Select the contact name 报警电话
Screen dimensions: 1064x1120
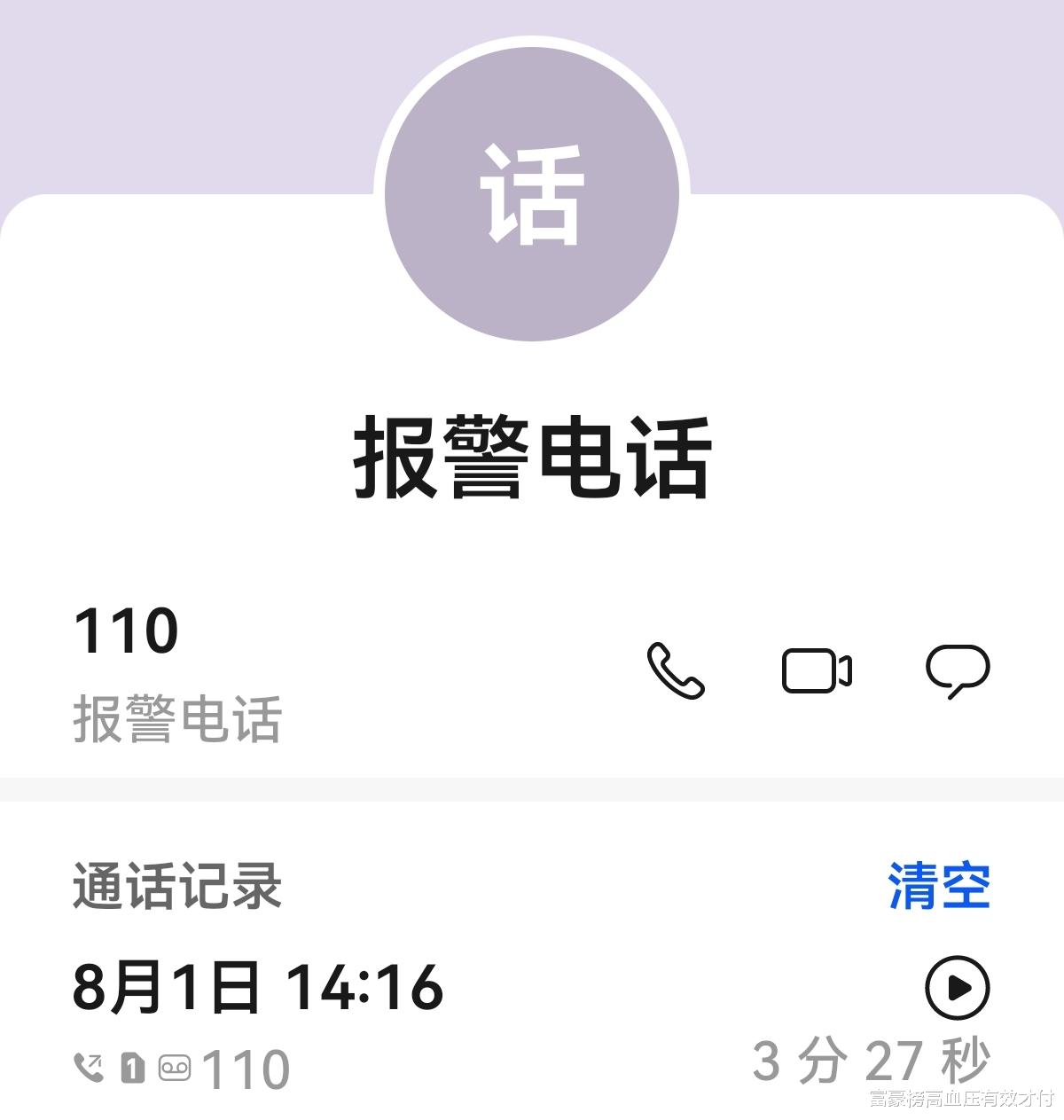coord(532,456)
